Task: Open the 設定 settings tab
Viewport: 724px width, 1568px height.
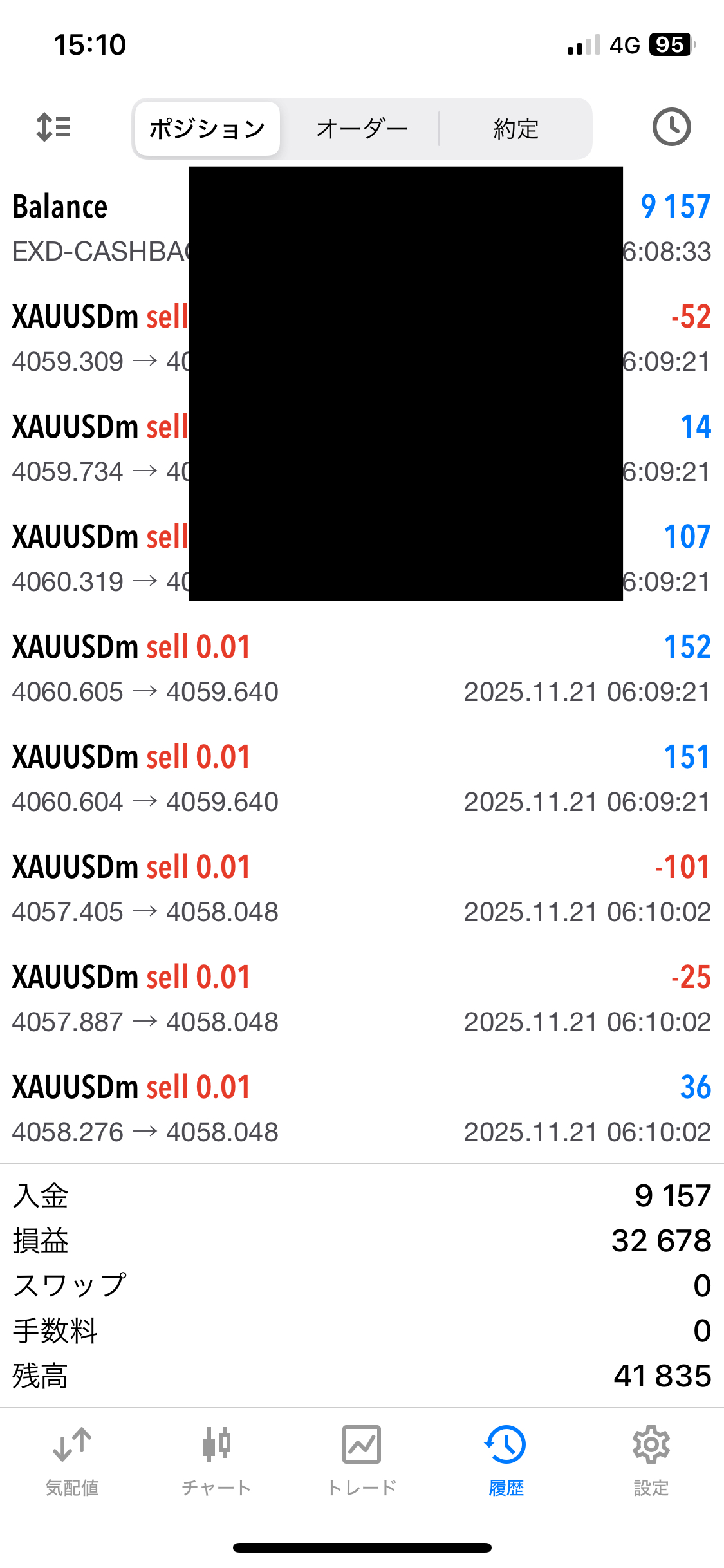Action: (x=651, y=1460)
